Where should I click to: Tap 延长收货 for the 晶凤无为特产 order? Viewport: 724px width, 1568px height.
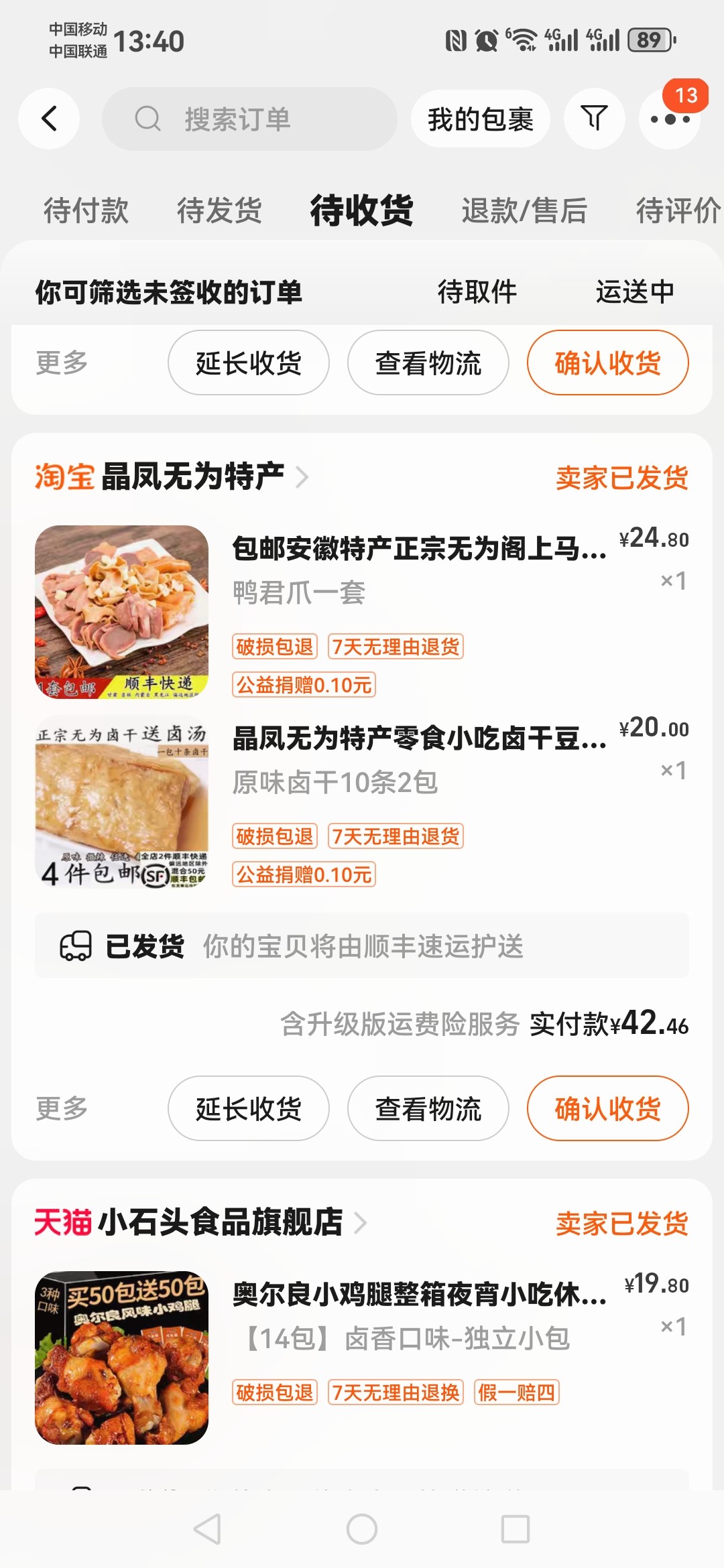pyautogui.click(x=248, y=1108)
